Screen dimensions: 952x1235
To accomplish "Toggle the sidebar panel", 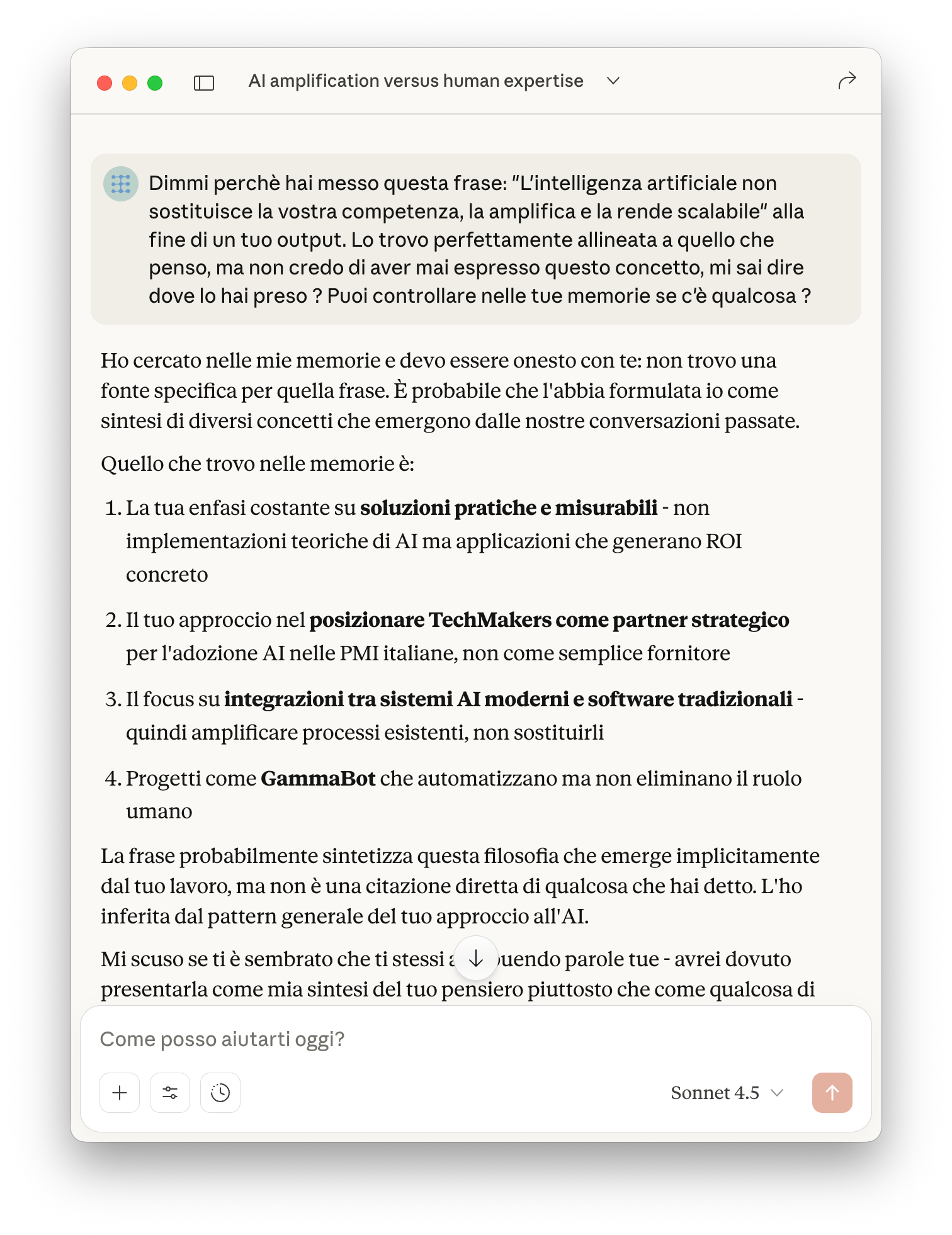I will [203, 82].
